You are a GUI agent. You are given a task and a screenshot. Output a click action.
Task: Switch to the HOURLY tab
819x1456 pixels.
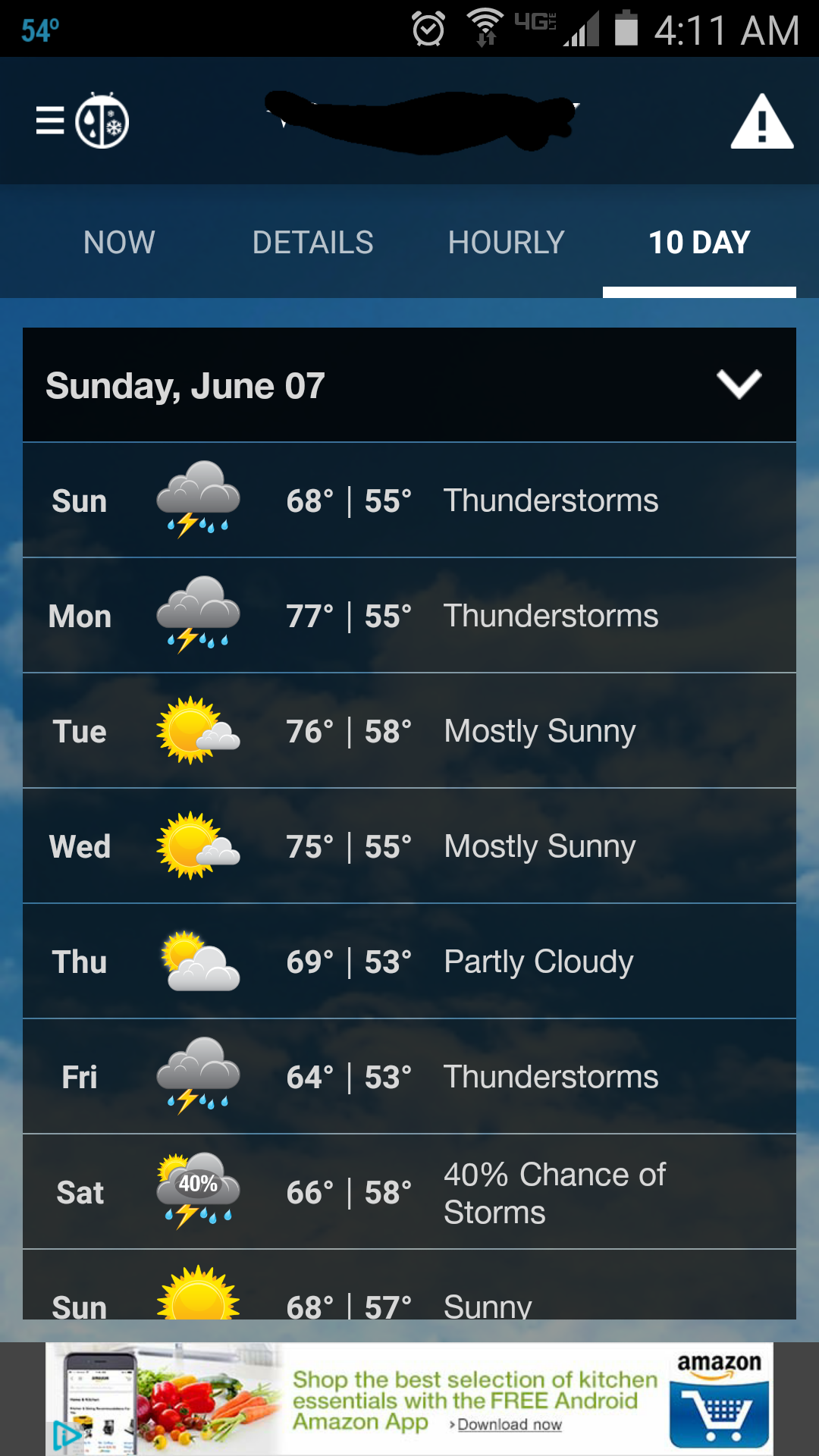click(506, 243)
